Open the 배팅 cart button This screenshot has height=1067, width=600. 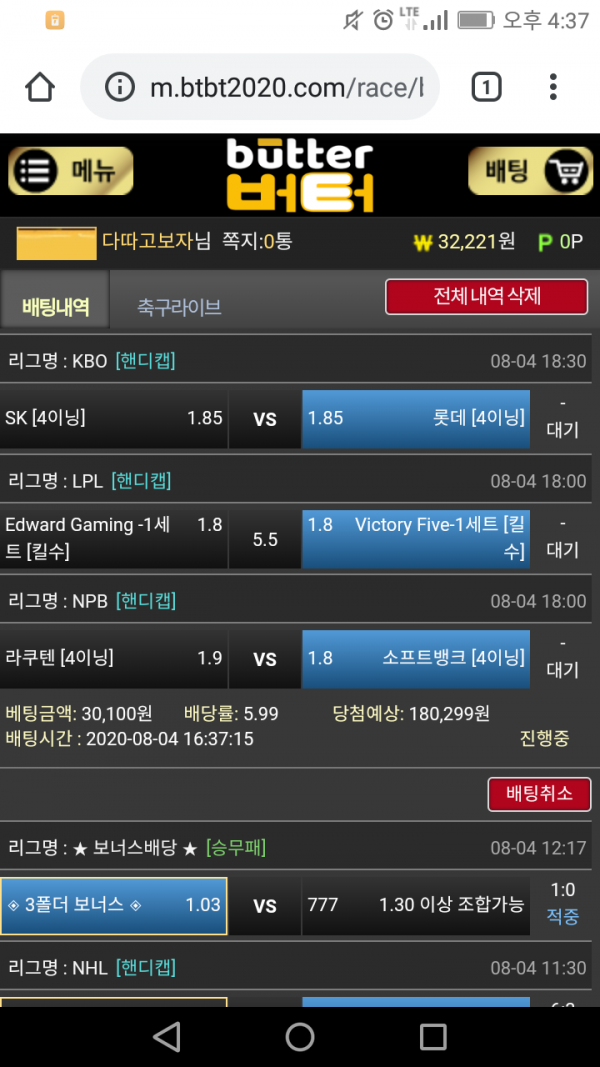(x=530, y=171)
